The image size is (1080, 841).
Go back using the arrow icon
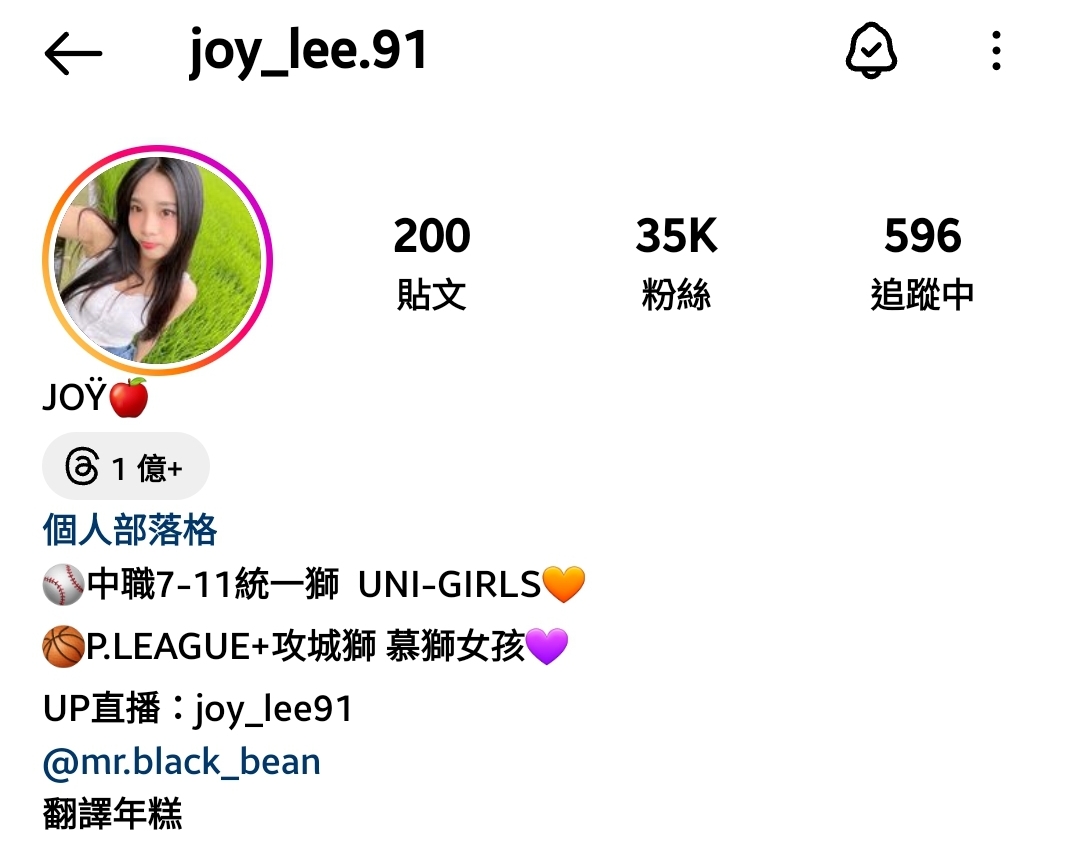(x=73, y=53)
